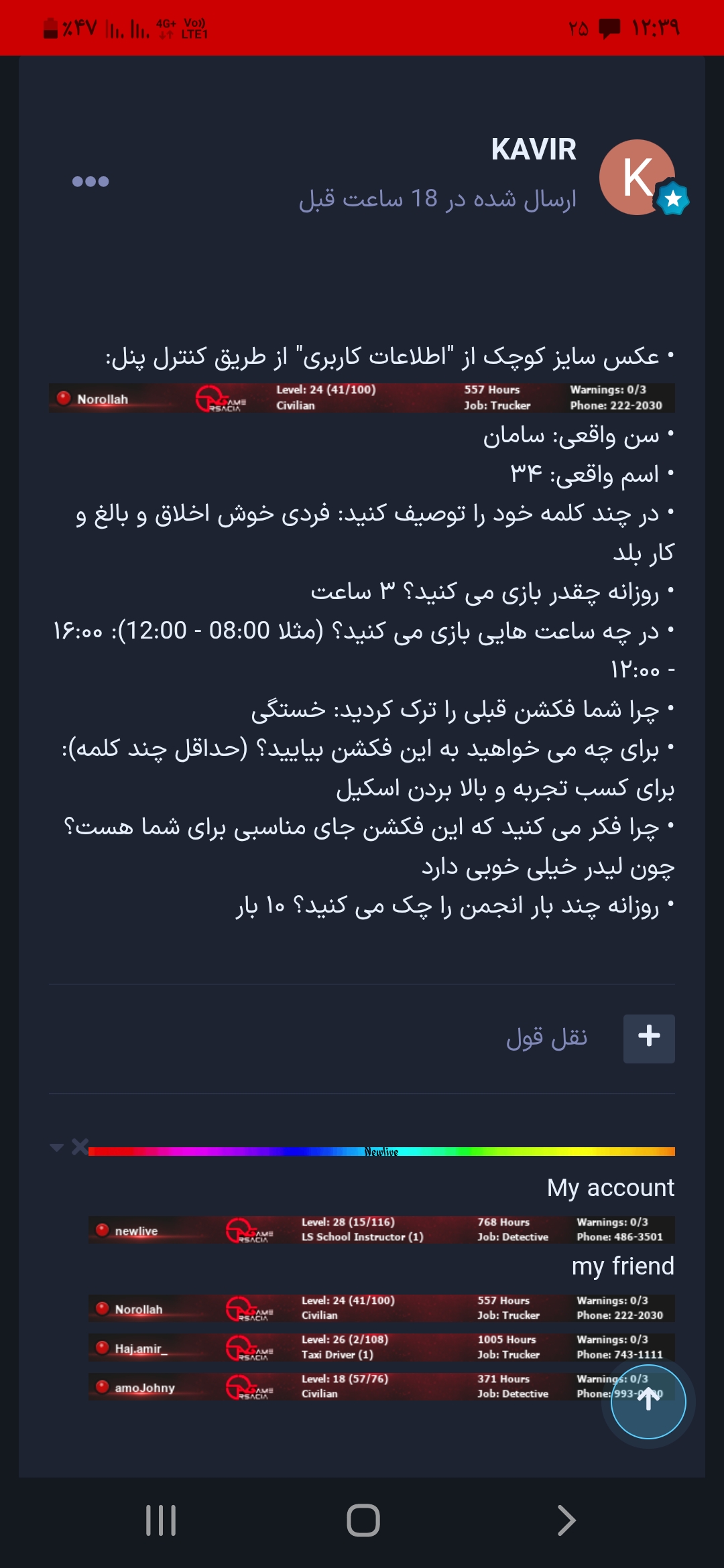Tap the battery indicator in the status bar

pos(50,27)
